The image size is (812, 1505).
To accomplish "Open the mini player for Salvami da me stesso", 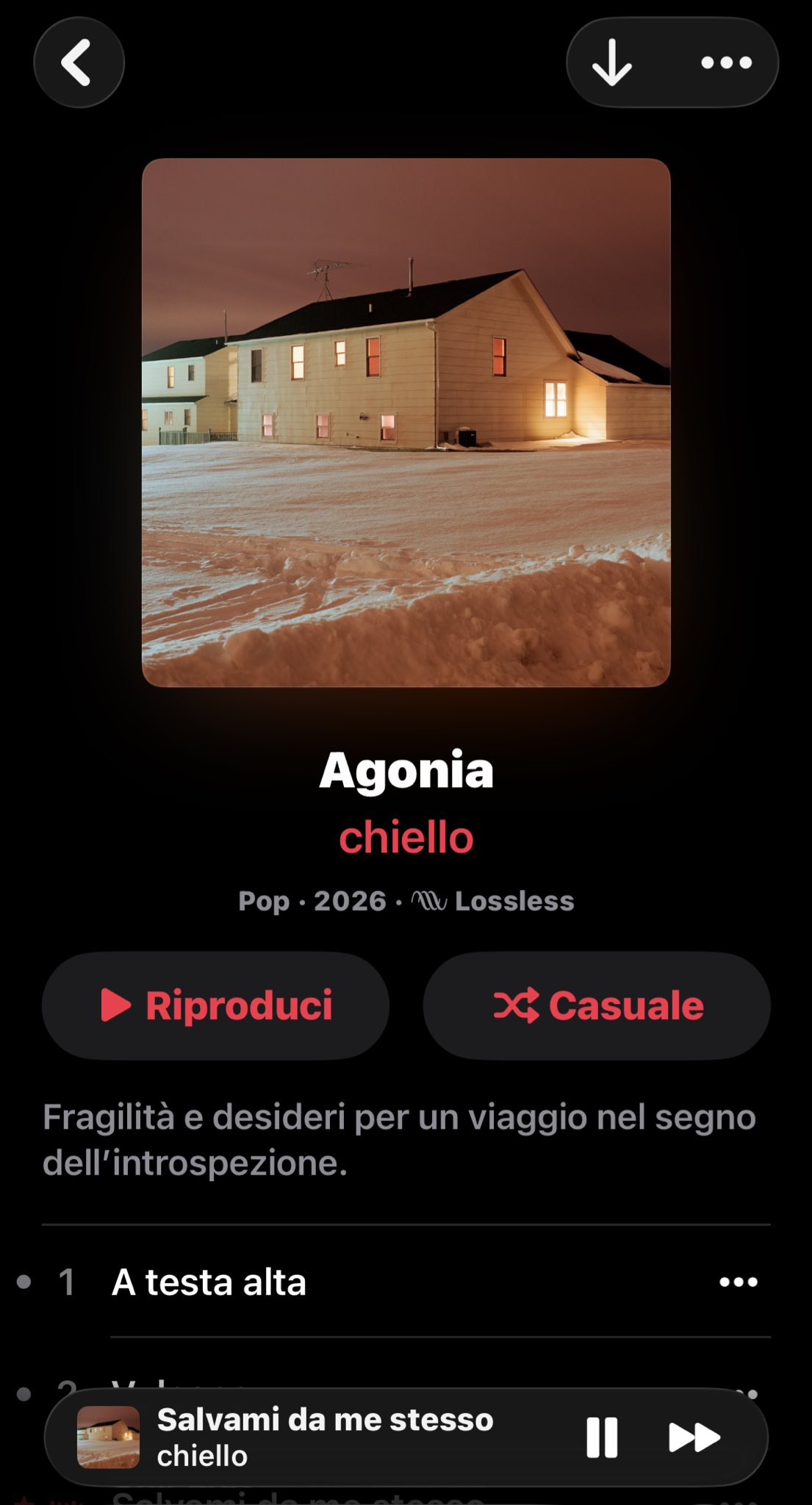I will coord(323,1437).
